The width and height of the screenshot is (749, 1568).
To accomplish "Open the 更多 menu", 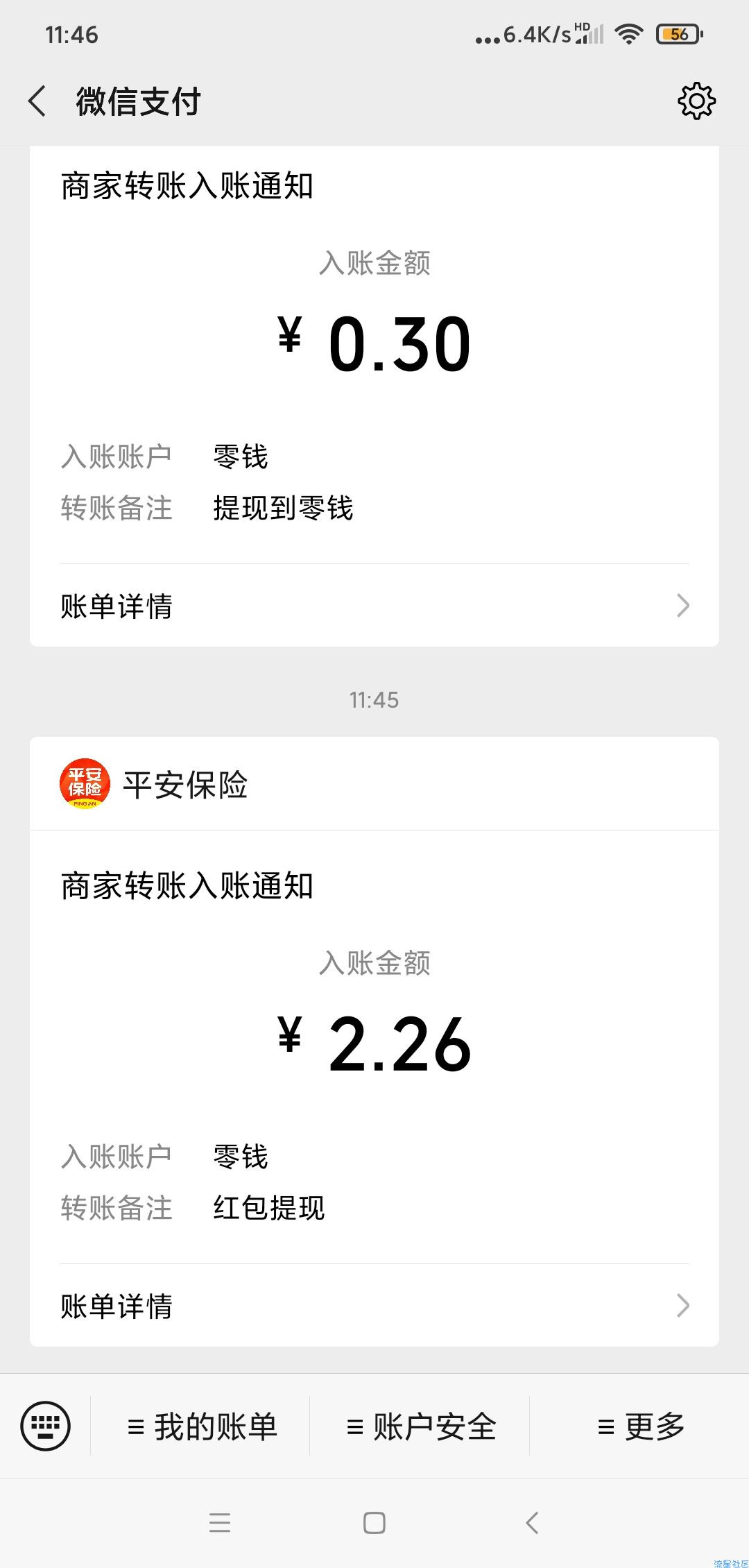I will [x=640, y=1426].
